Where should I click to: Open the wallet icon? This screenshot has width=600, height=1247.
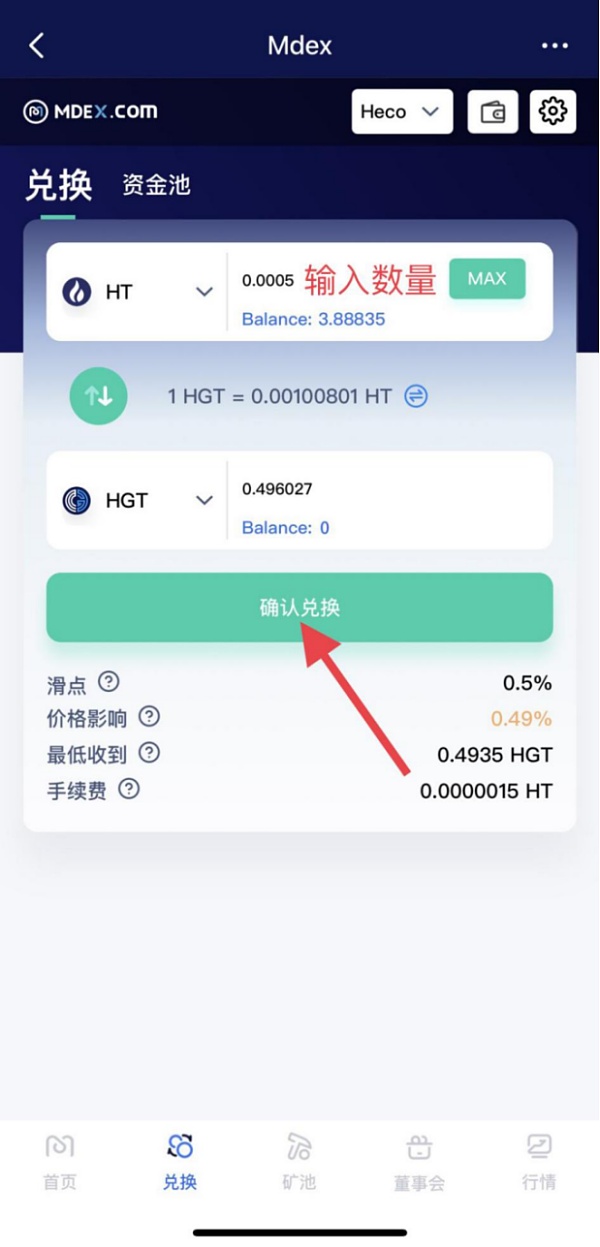(493, 112)
